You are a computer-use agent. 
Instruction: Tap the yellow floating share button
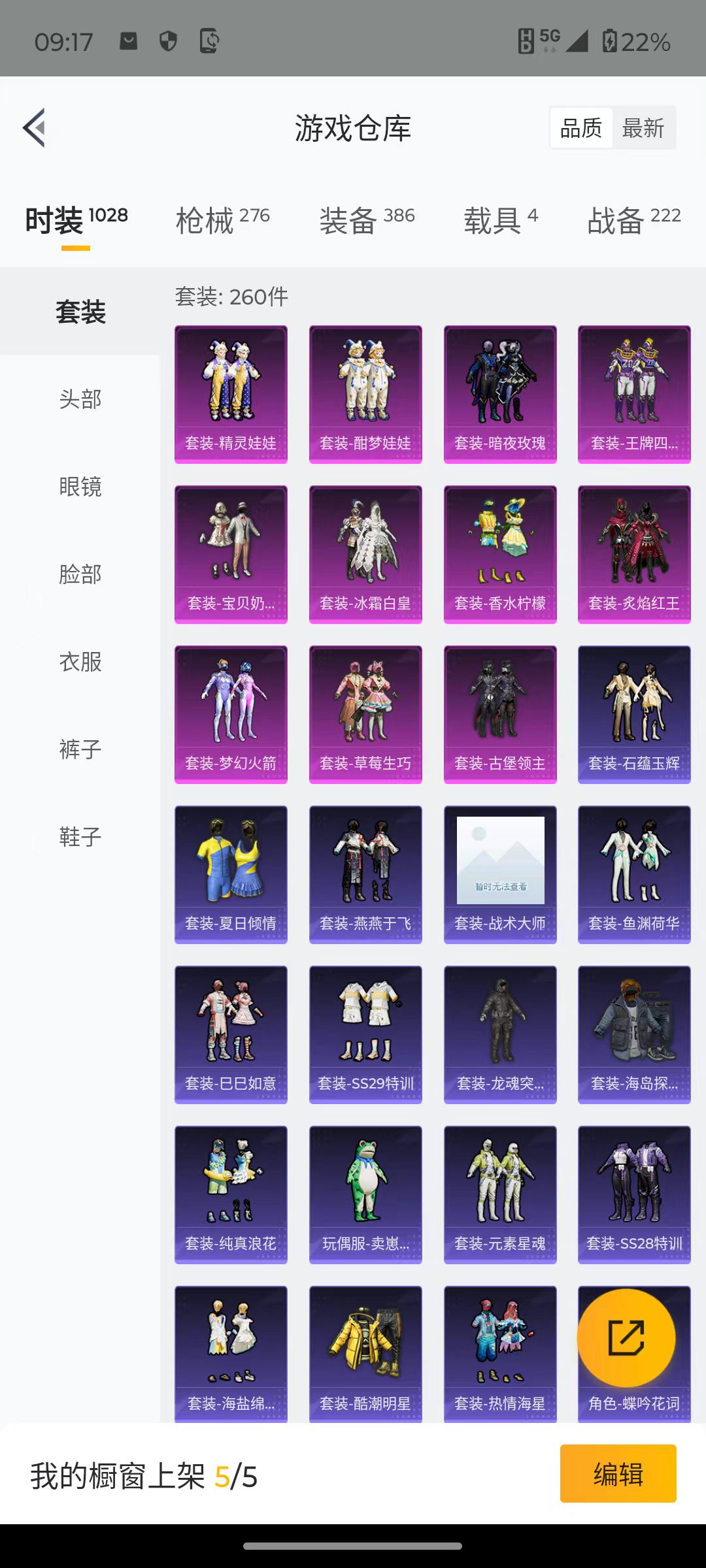point(626,1337)
